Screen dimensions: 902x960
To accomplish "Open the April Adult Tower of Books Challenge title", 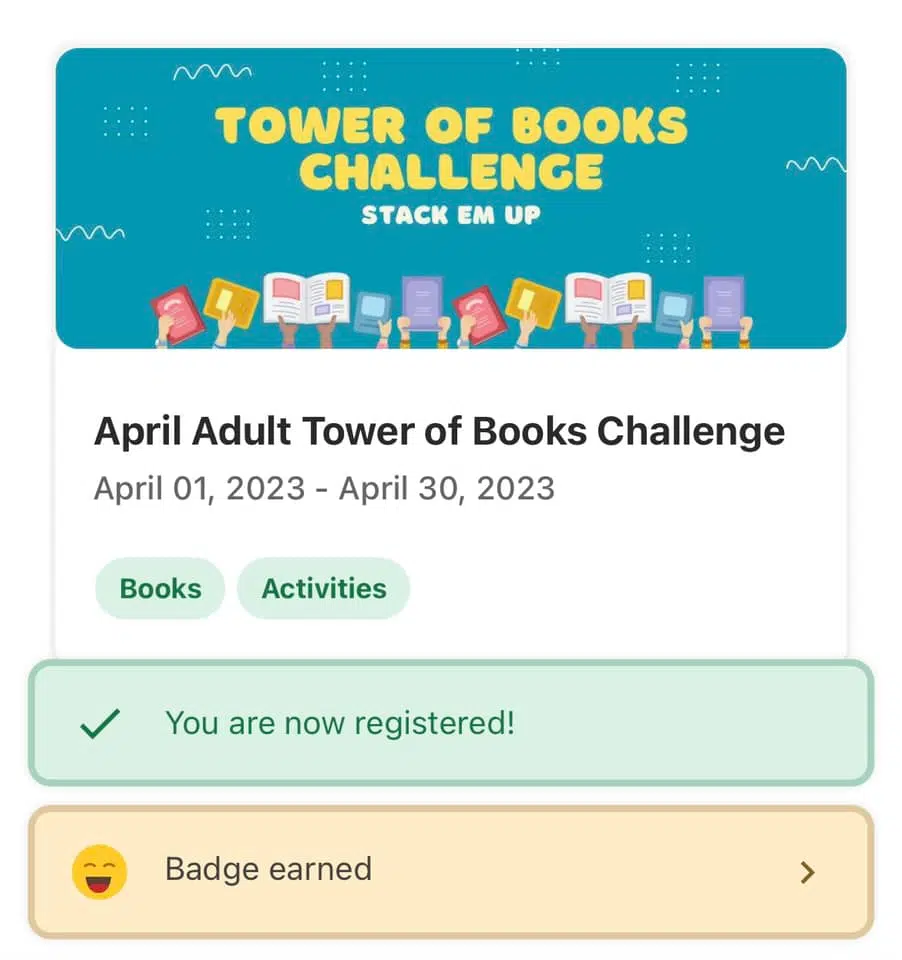I will [x=438, y=430].
